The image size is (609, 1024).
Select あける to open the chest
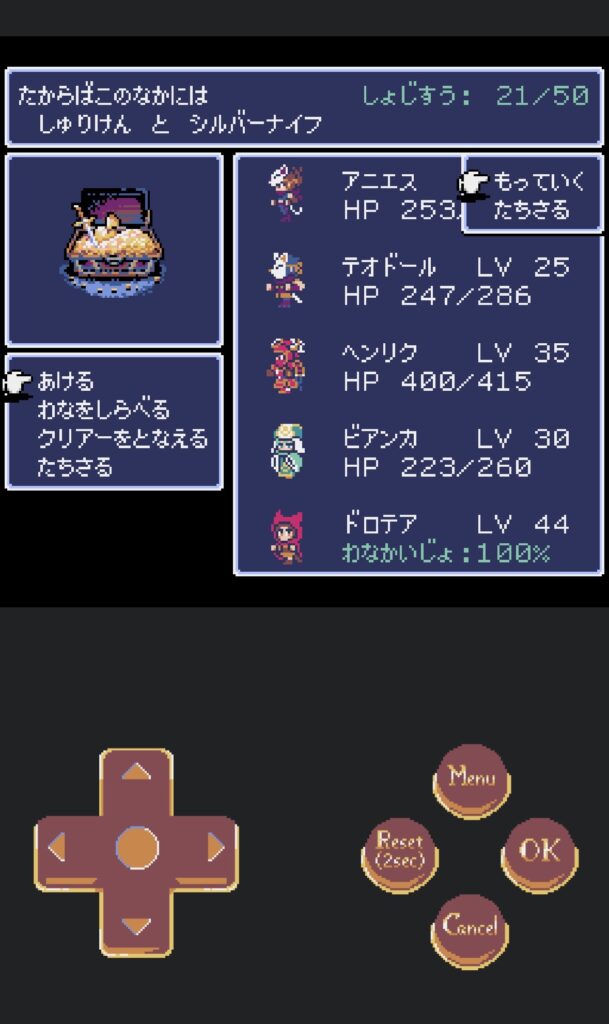click(x=66, y=382)
